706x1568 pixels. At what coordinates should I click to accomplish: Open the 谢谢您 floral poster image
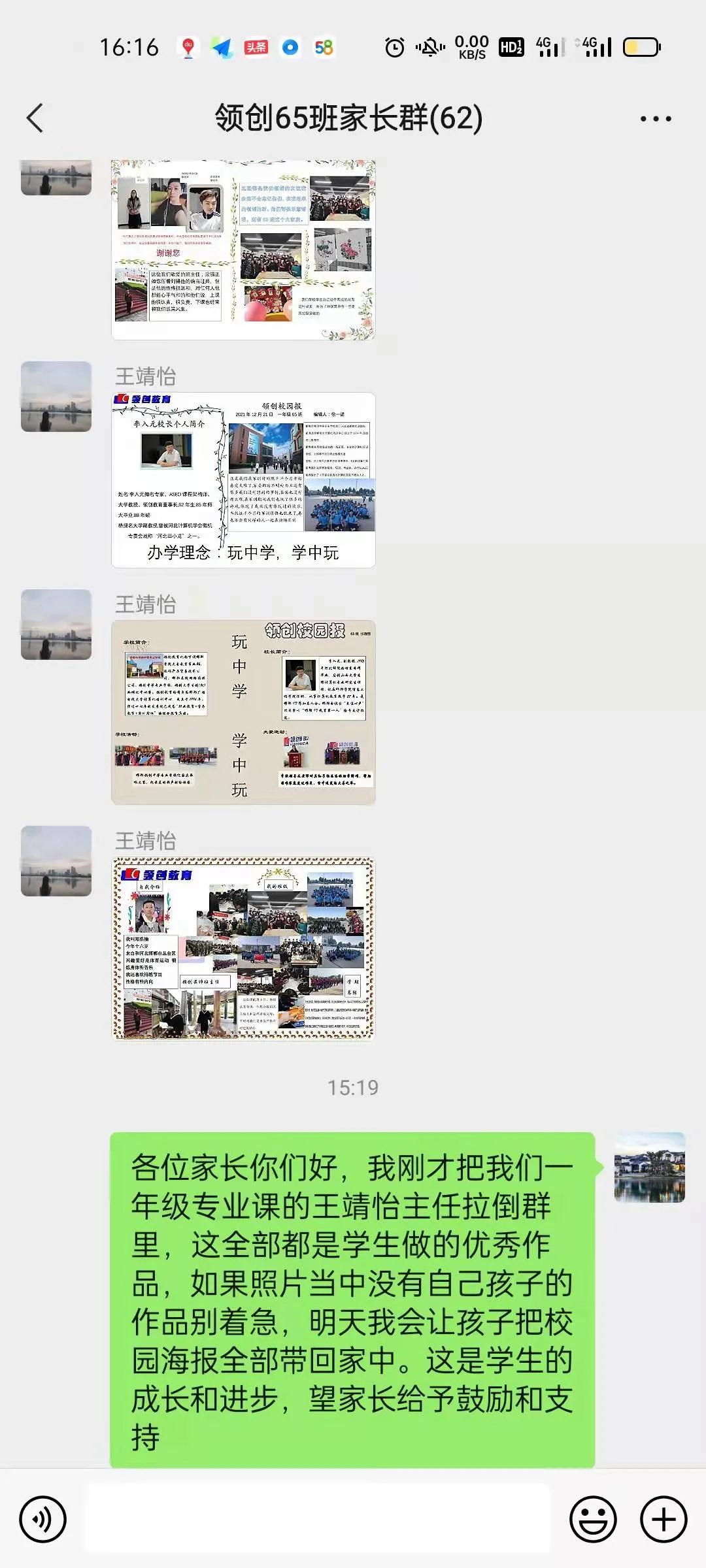tap(243, 250)
